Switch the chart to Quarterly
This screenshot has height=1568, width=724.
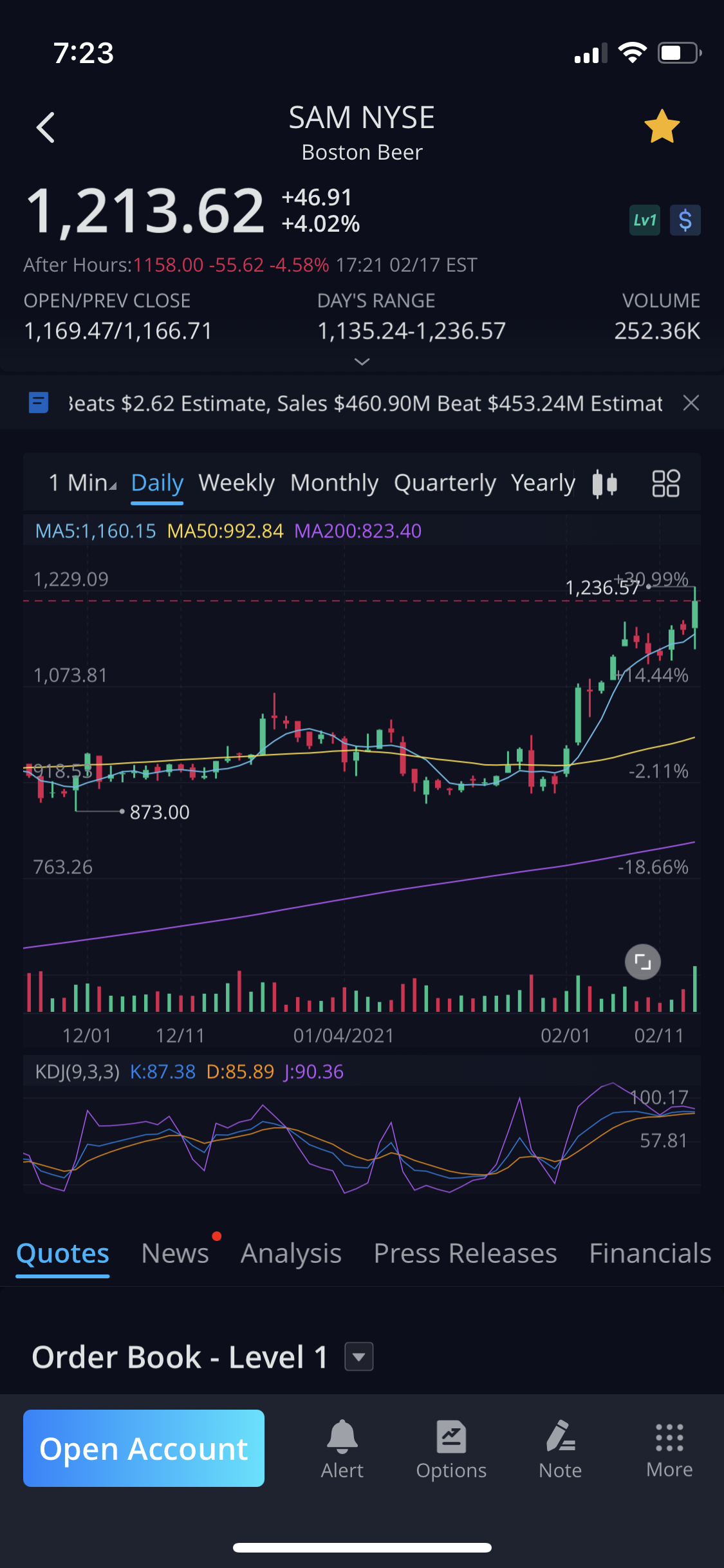[445, 483]
